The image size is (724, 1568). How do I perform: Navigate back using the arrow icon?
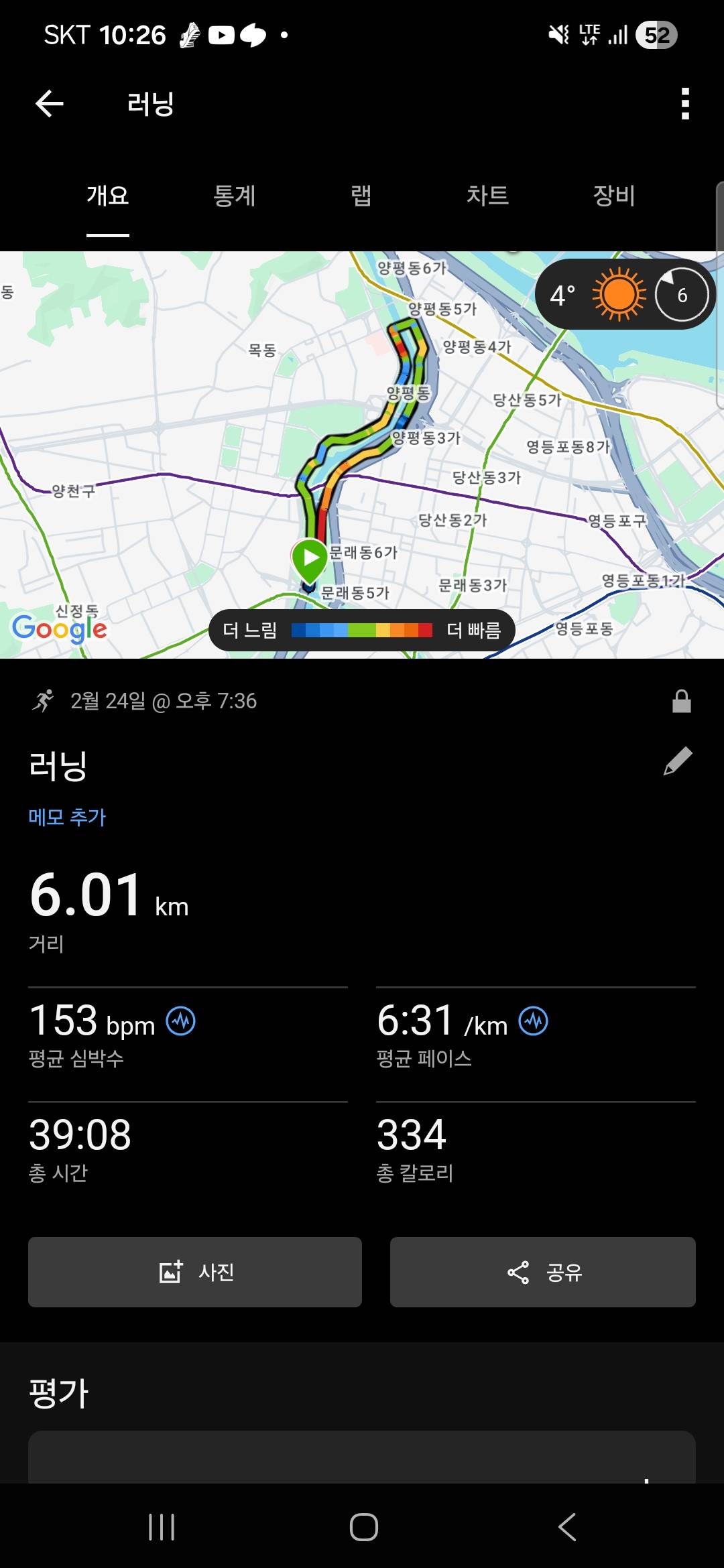49,103
